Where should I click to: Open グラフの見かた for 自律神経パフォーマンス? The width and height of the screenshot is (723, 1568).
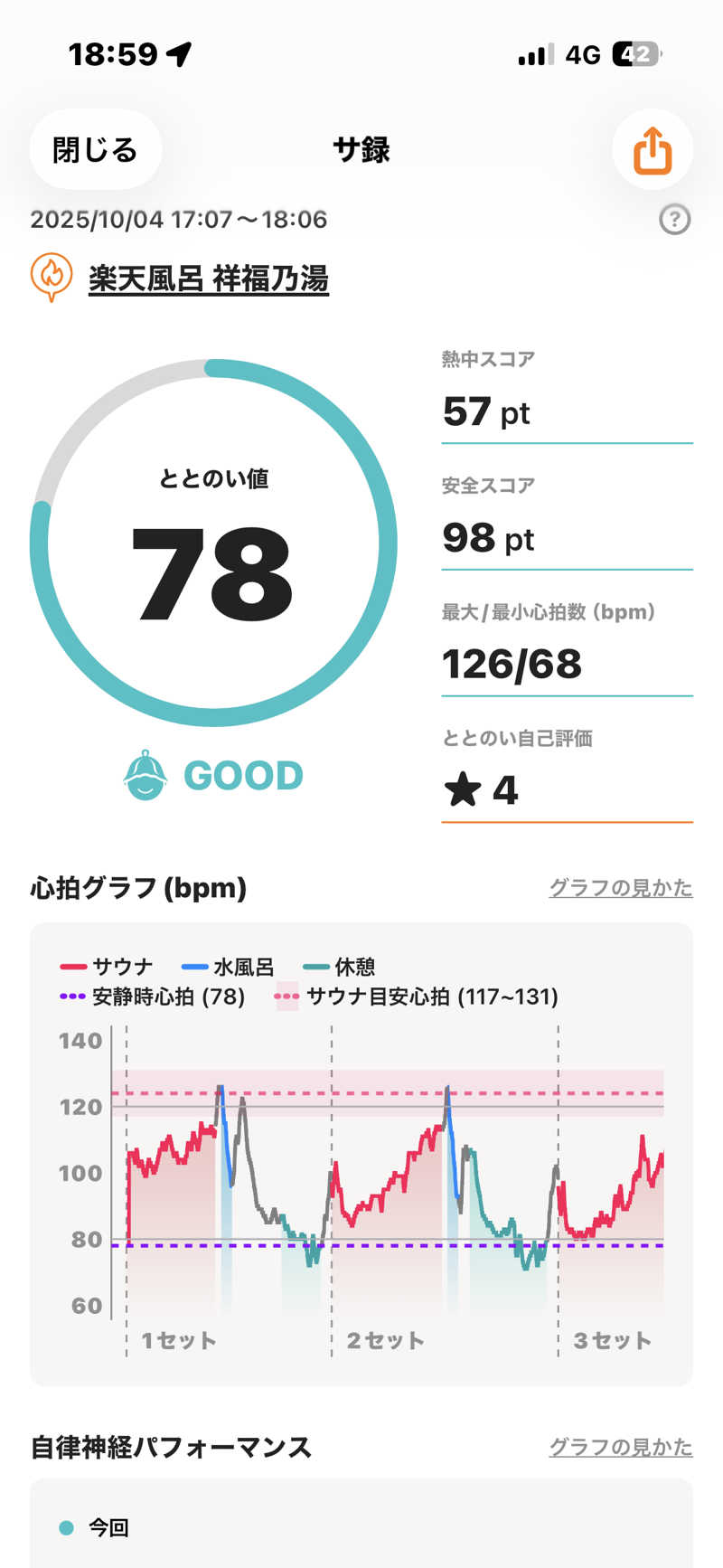point(621,1446)
